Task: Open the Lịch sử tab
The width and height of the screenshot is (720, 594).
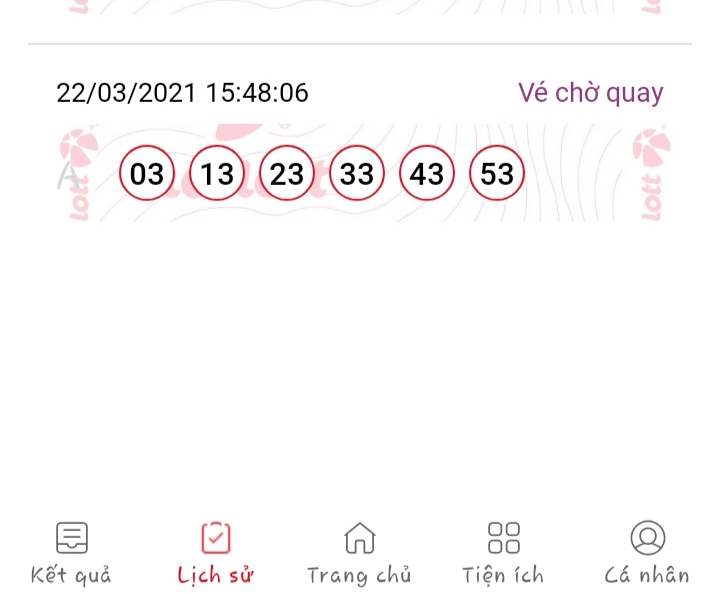Action: click(x=215, y=552)
